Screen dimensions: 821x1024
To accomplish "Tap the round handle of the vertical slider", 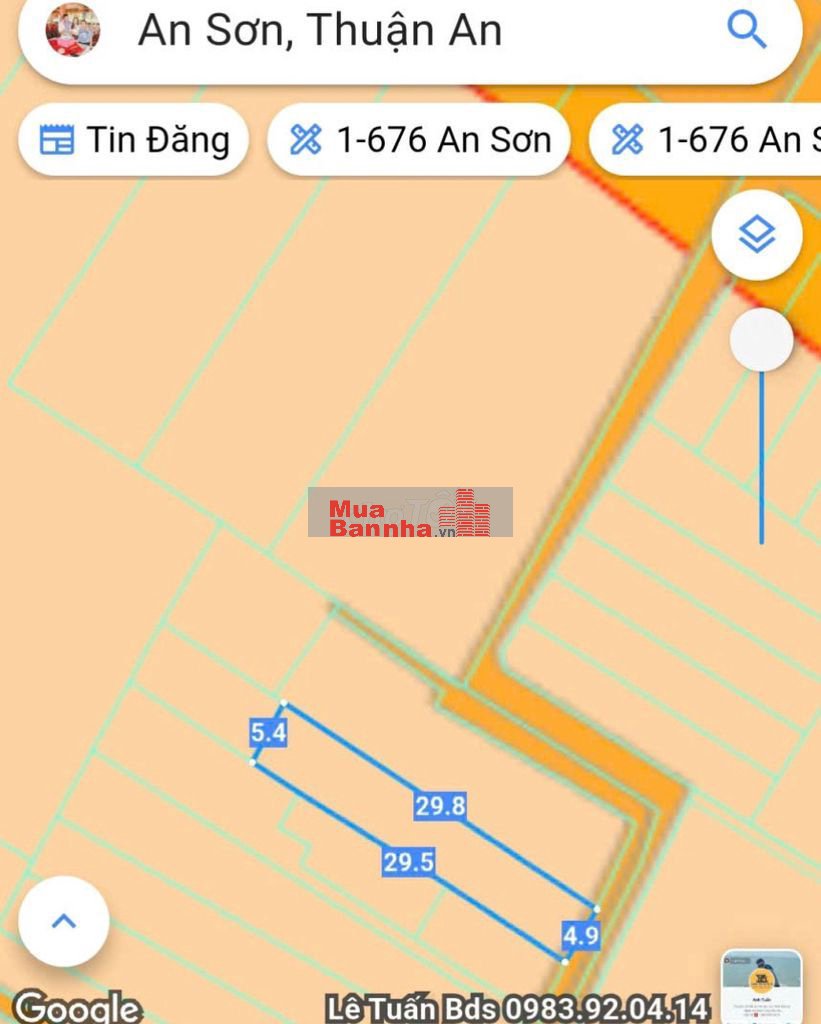I will [x=761, y=341].
